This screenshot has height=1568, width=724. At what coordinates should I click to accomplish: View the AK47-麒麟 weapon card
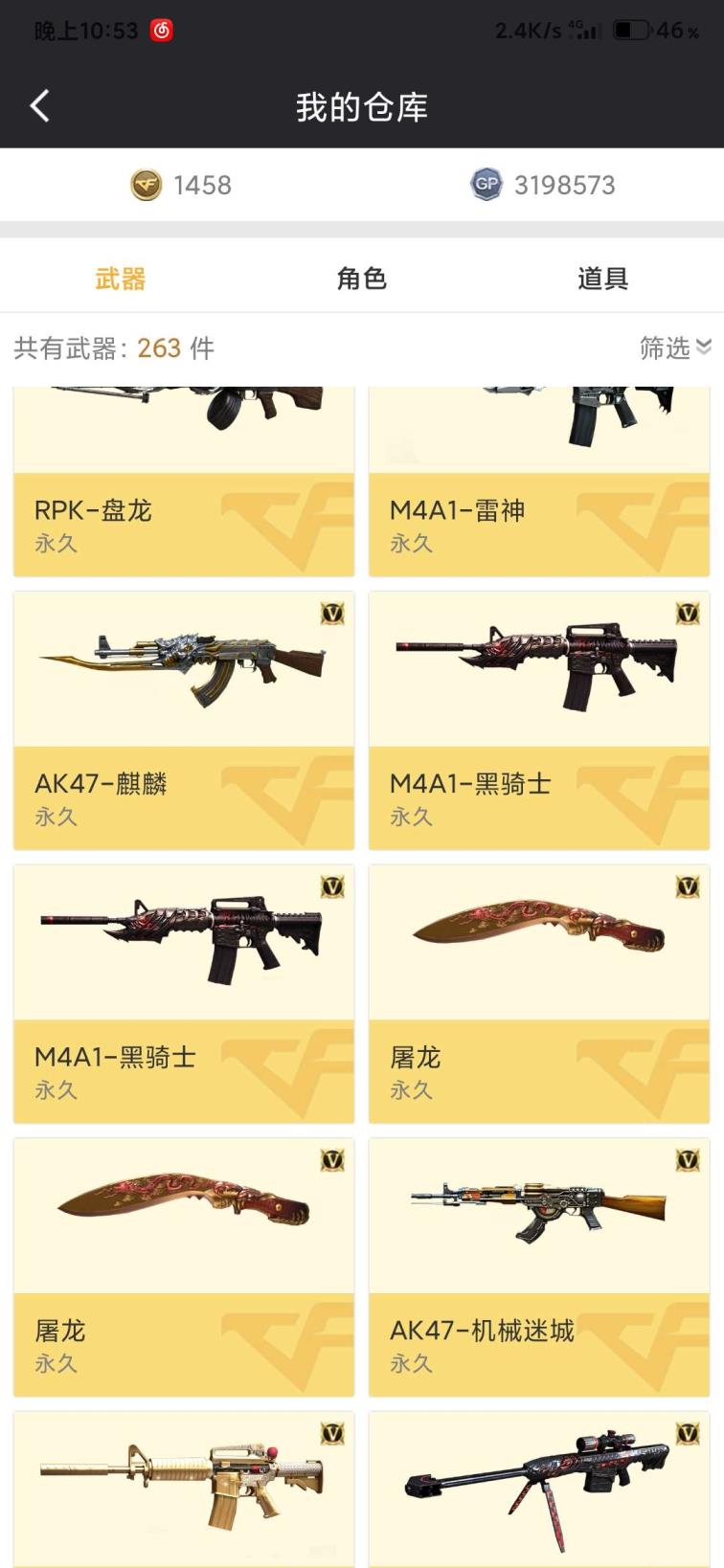(184, 720)
